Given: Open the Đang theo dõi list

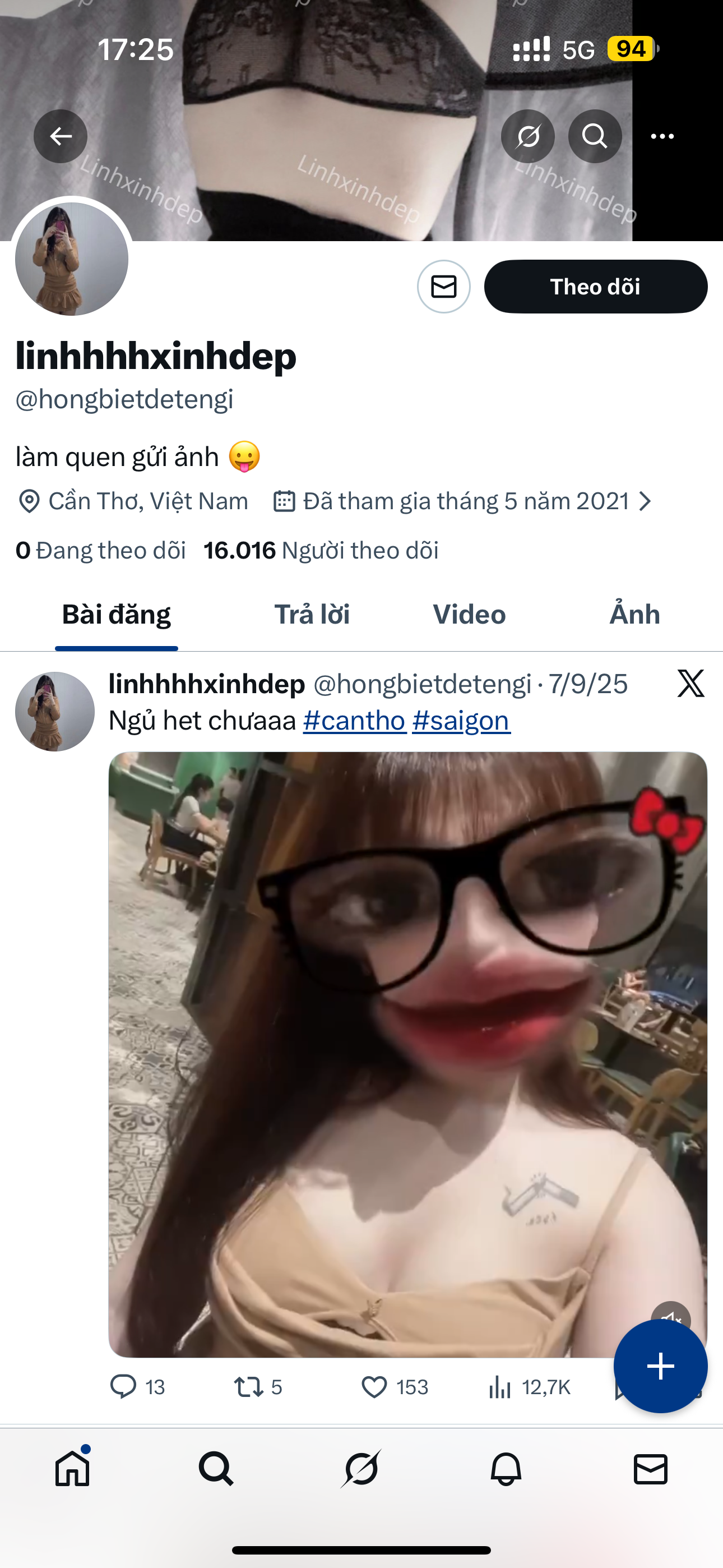Looking at the screenshot, I should coord(101,551).
